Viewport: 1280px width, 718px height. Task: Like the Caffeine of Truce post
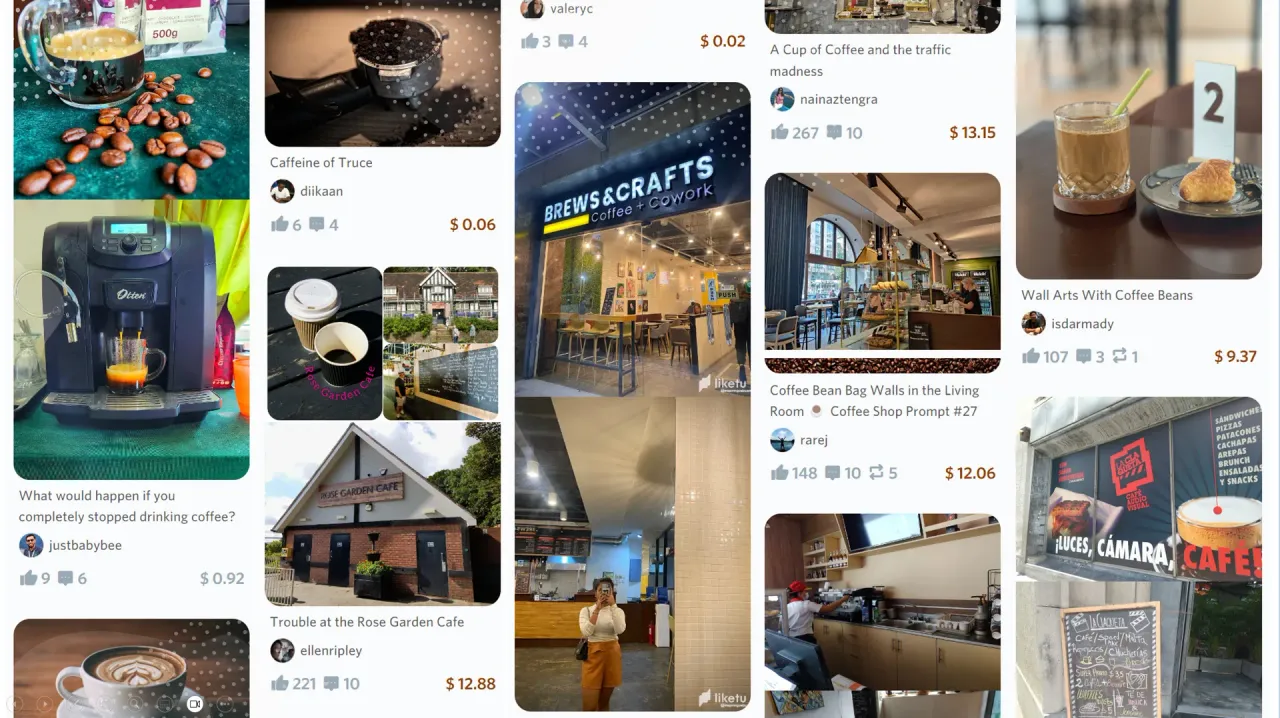tap(280, 225)
